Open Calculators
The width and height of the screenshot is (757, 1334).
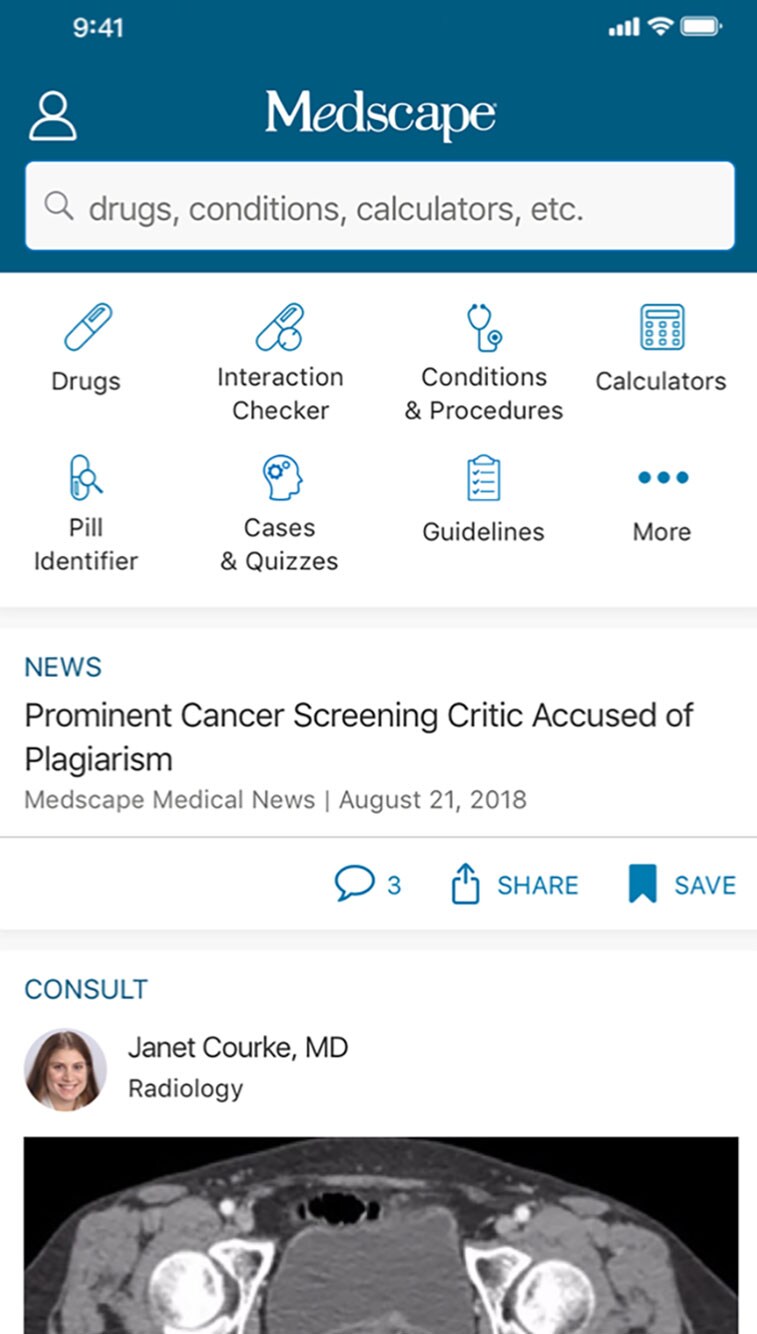(661, 349)
